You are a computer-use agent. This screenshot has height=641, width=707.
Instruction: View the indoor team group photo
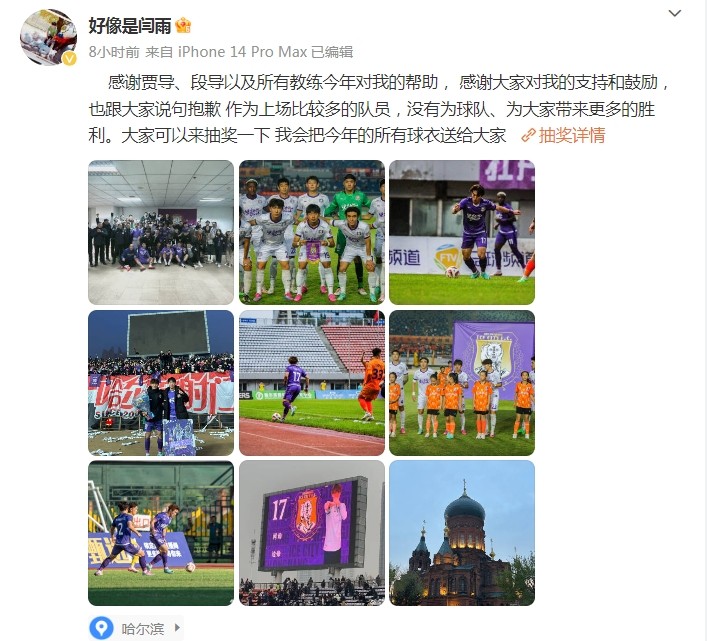coord(161,232)
